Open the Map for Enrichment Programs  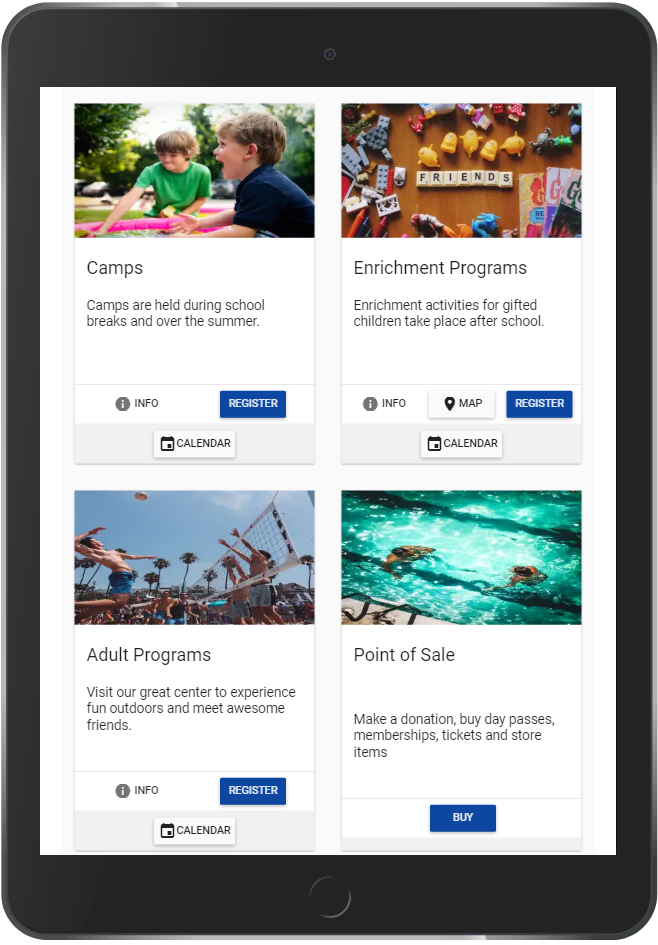(462, 404)
